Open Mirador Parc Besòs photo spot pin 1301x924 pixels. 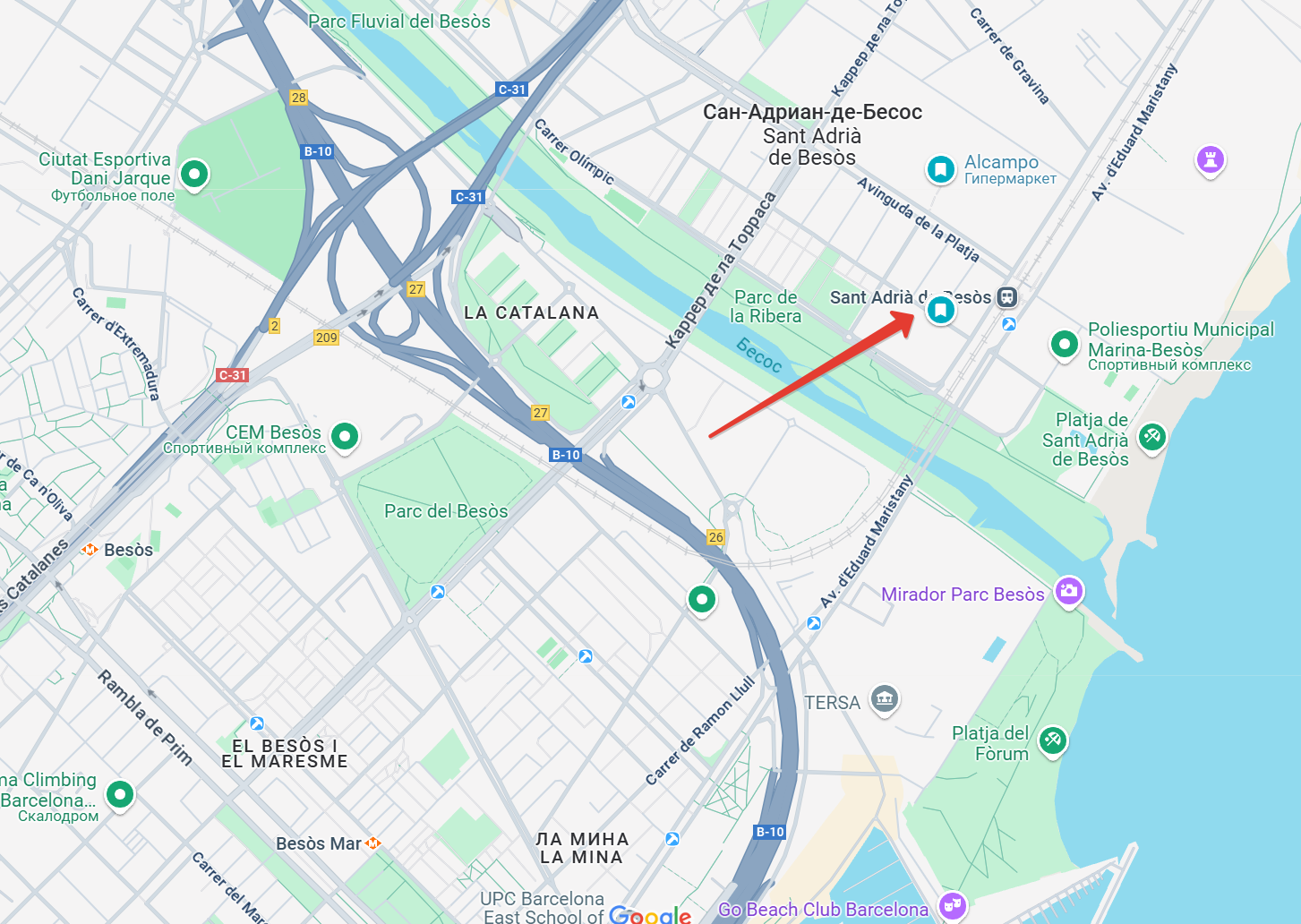click(x=1068, y=591)
